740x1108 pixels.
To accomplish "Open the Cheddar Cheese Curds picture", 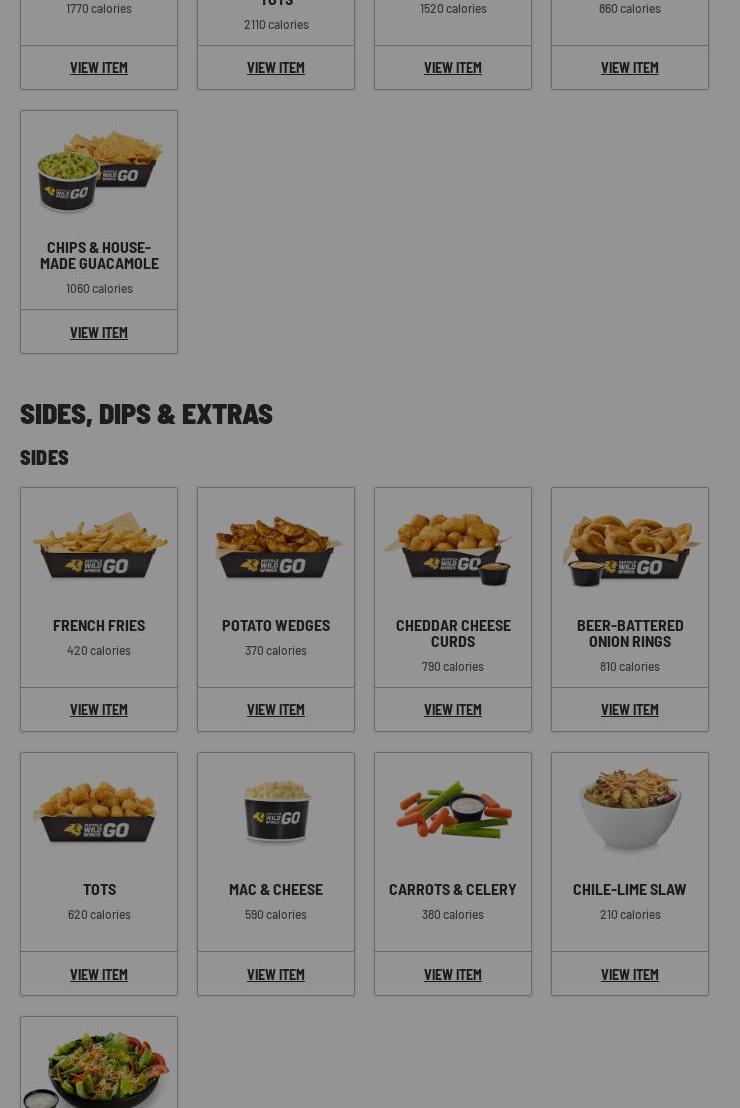I will point(452,548).
